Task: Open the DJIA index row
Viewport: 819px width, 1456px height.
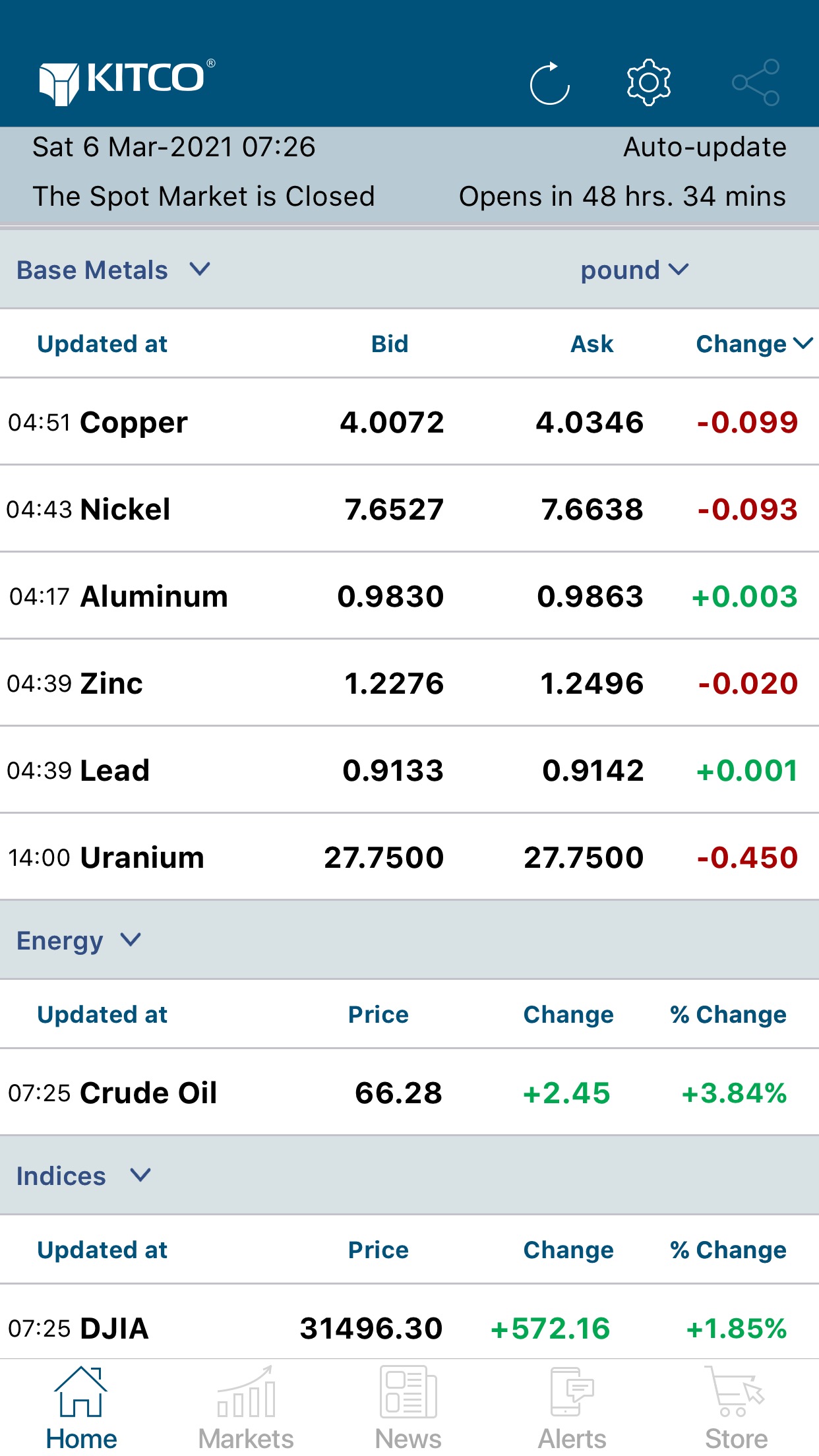Action: click(x=409, y=1328)
